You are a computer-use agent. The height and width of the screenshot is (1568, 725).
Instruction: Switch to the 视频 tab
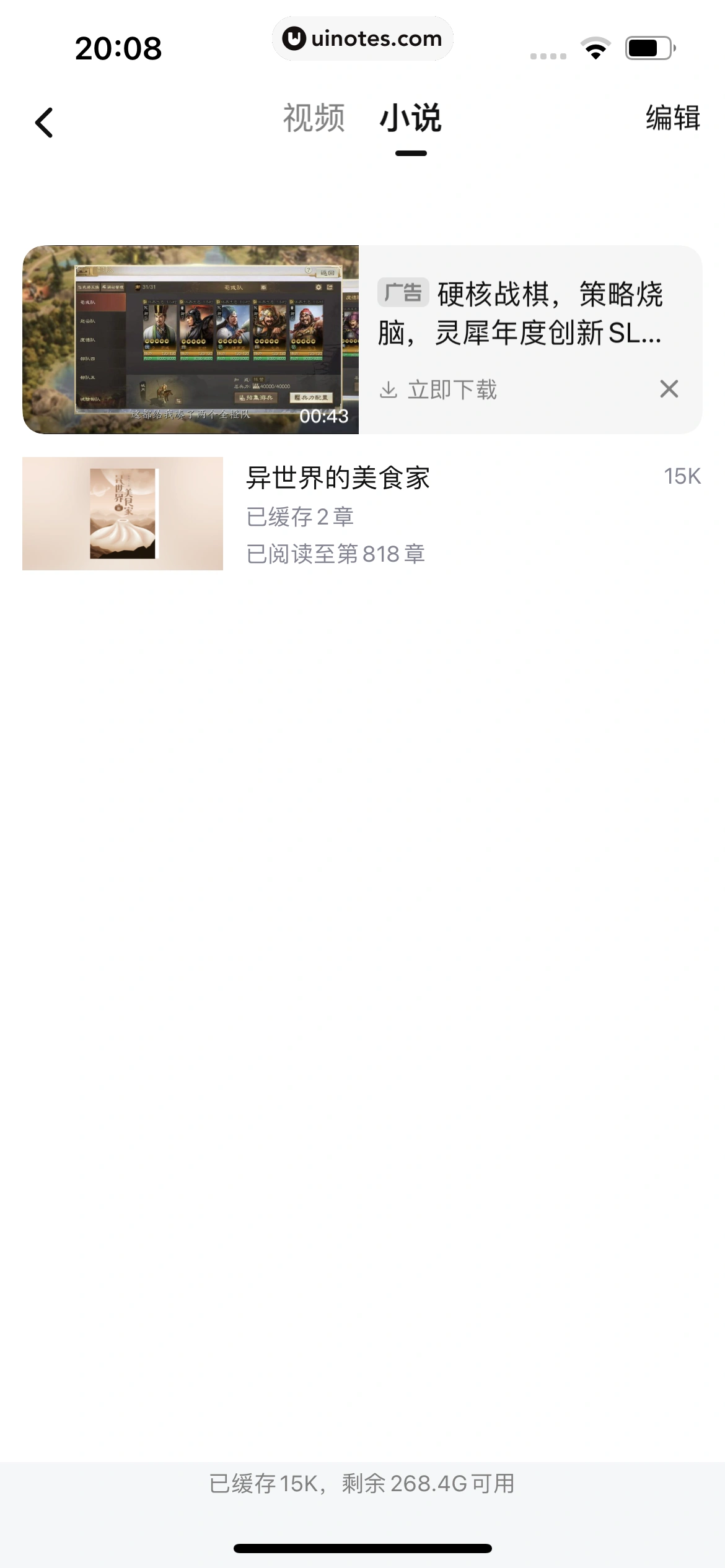pos(314,118)
